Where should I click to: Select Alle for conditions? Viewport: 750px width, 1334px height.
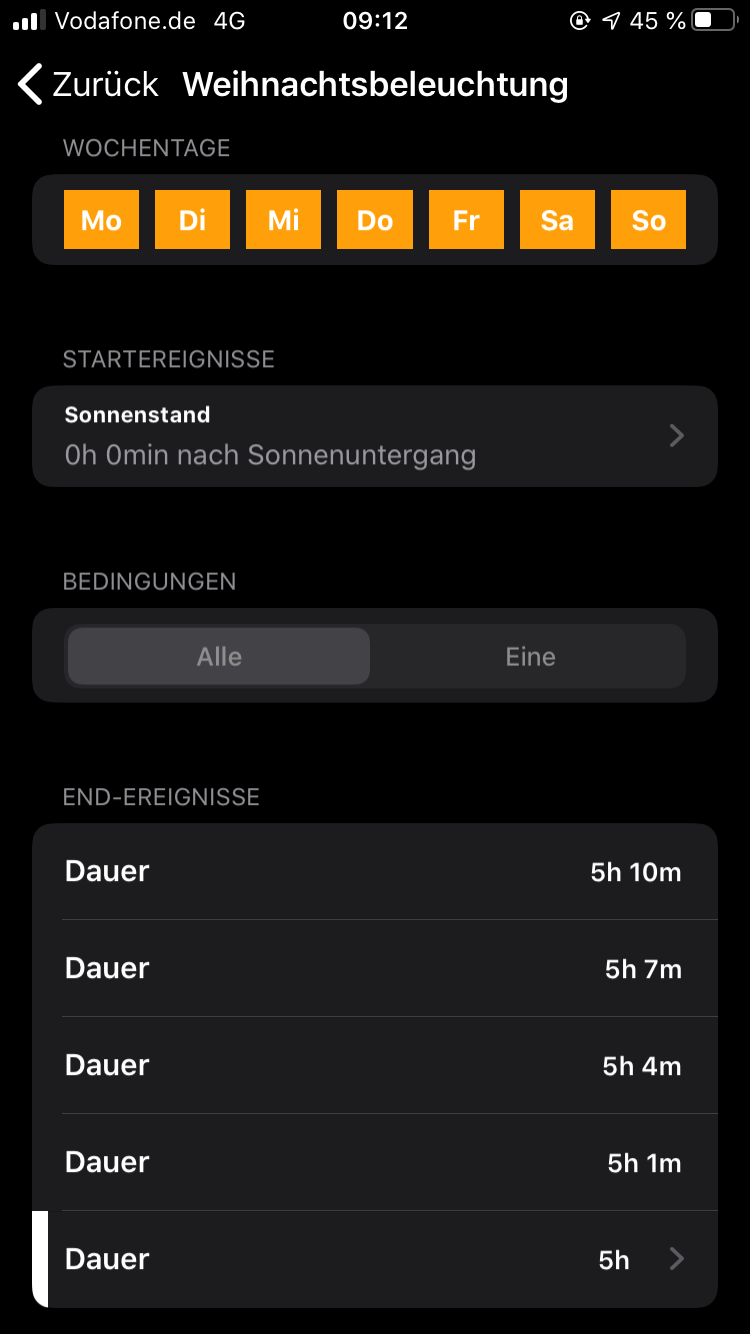(219, 657)
